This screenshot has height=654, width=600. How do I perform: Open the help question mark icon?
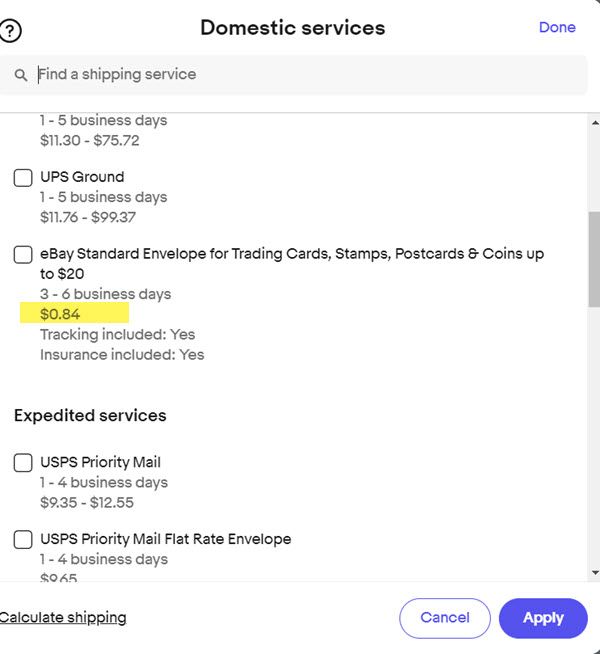(x=12, y=31)
